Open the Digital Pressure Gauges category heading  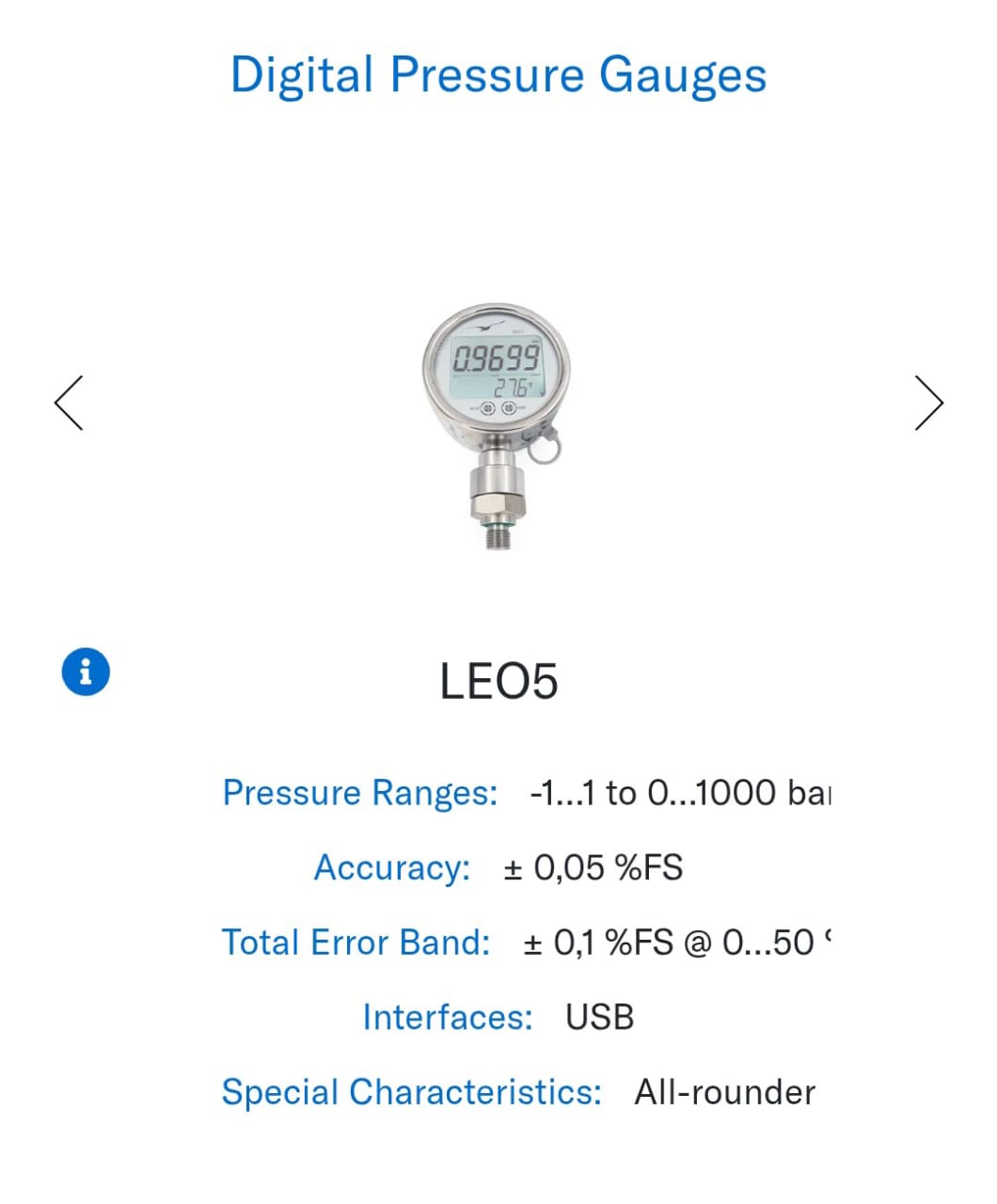[x=497, y=75]
